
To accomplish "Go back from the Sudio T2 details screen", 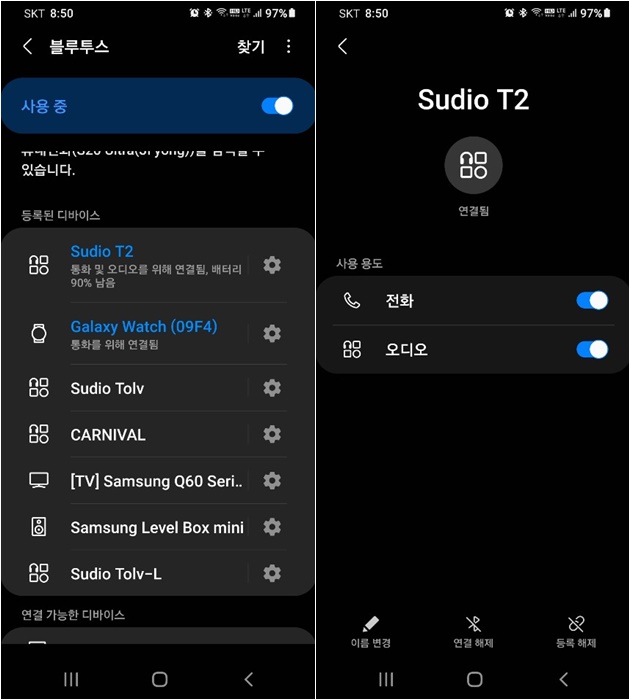I will [x=343, y=46].
